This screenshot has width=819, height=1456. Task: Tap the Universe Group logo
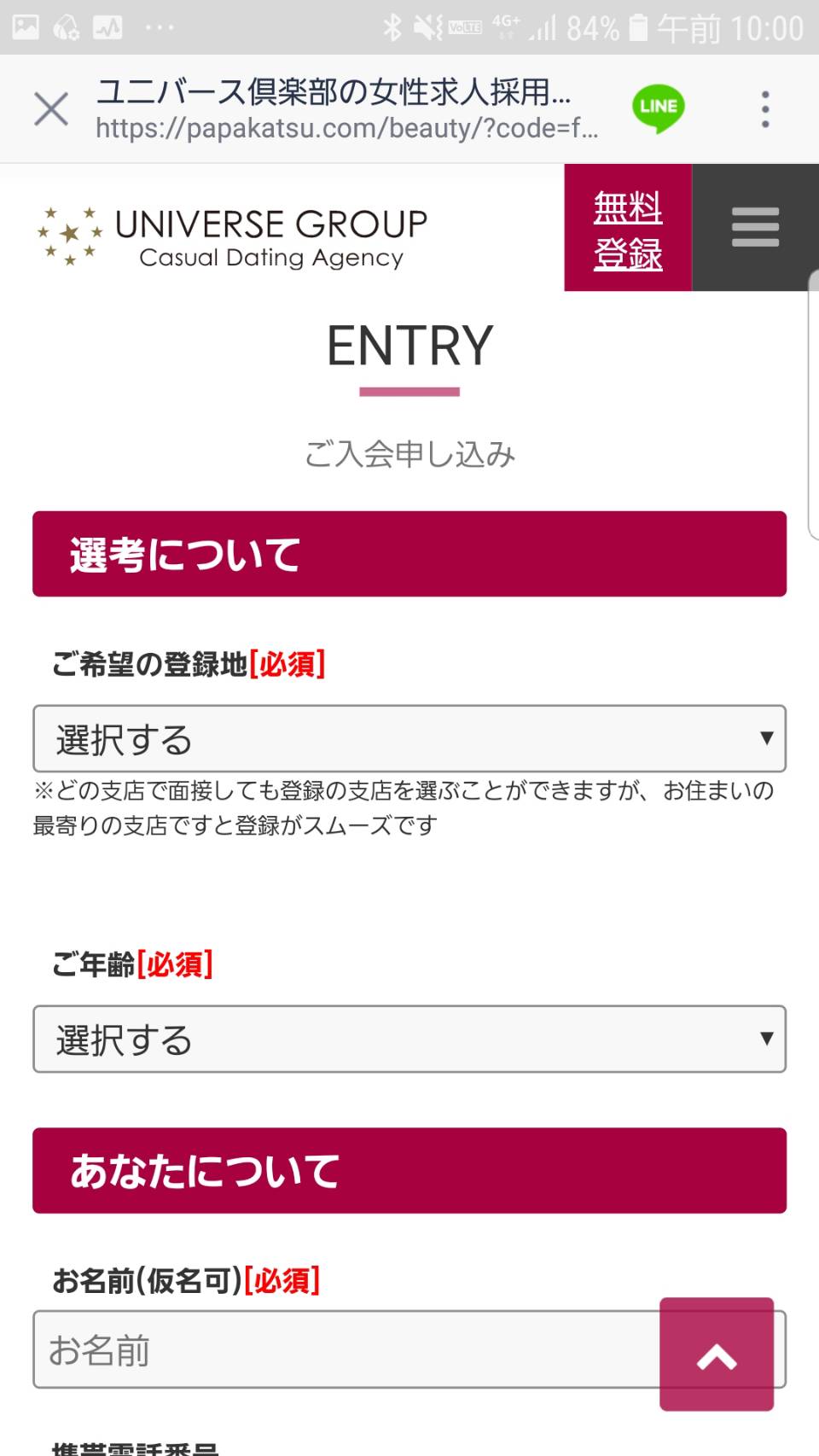[232, 236]
